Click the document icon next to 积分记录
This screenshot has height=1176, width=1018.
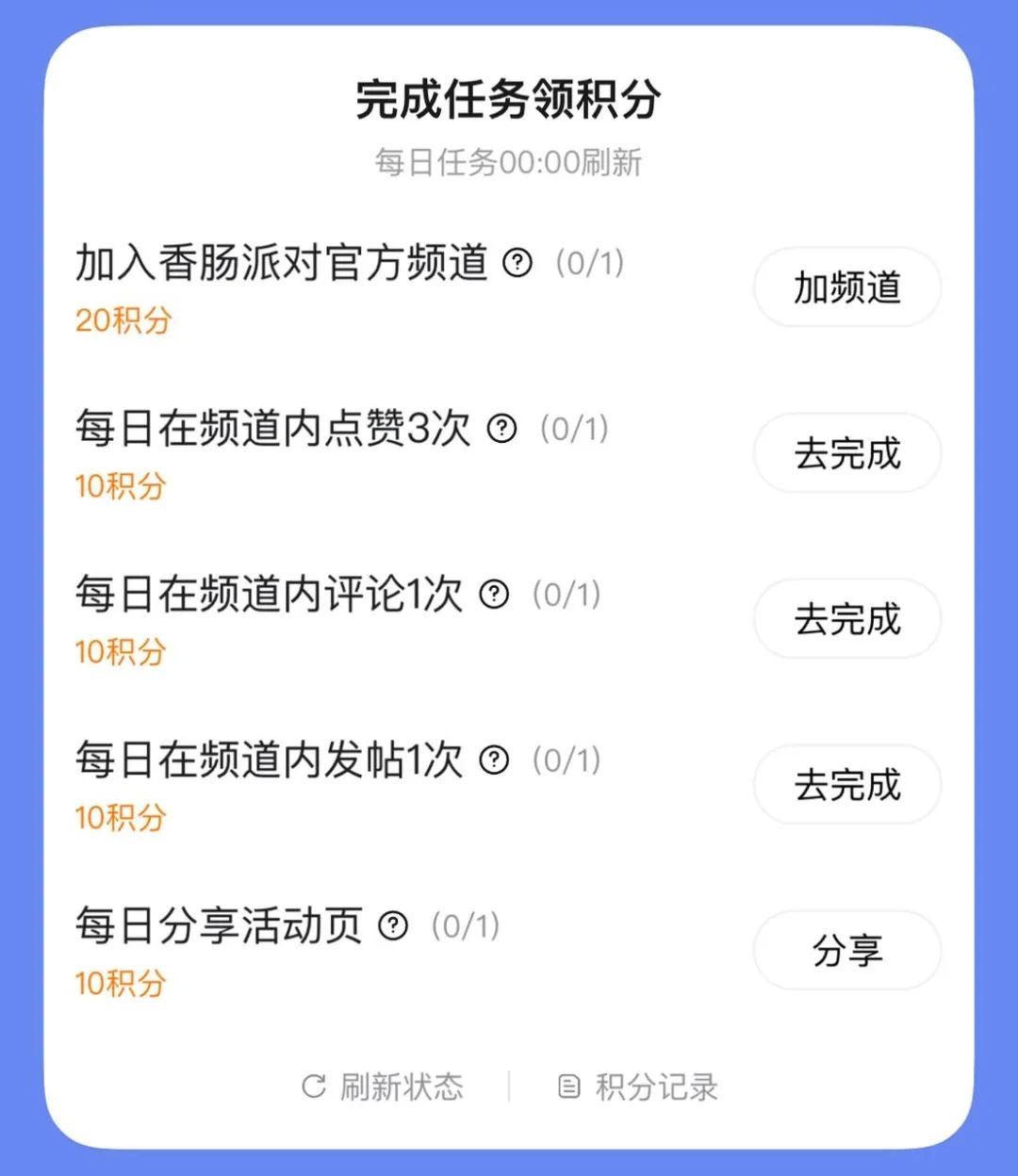[x=569, y=1086]
